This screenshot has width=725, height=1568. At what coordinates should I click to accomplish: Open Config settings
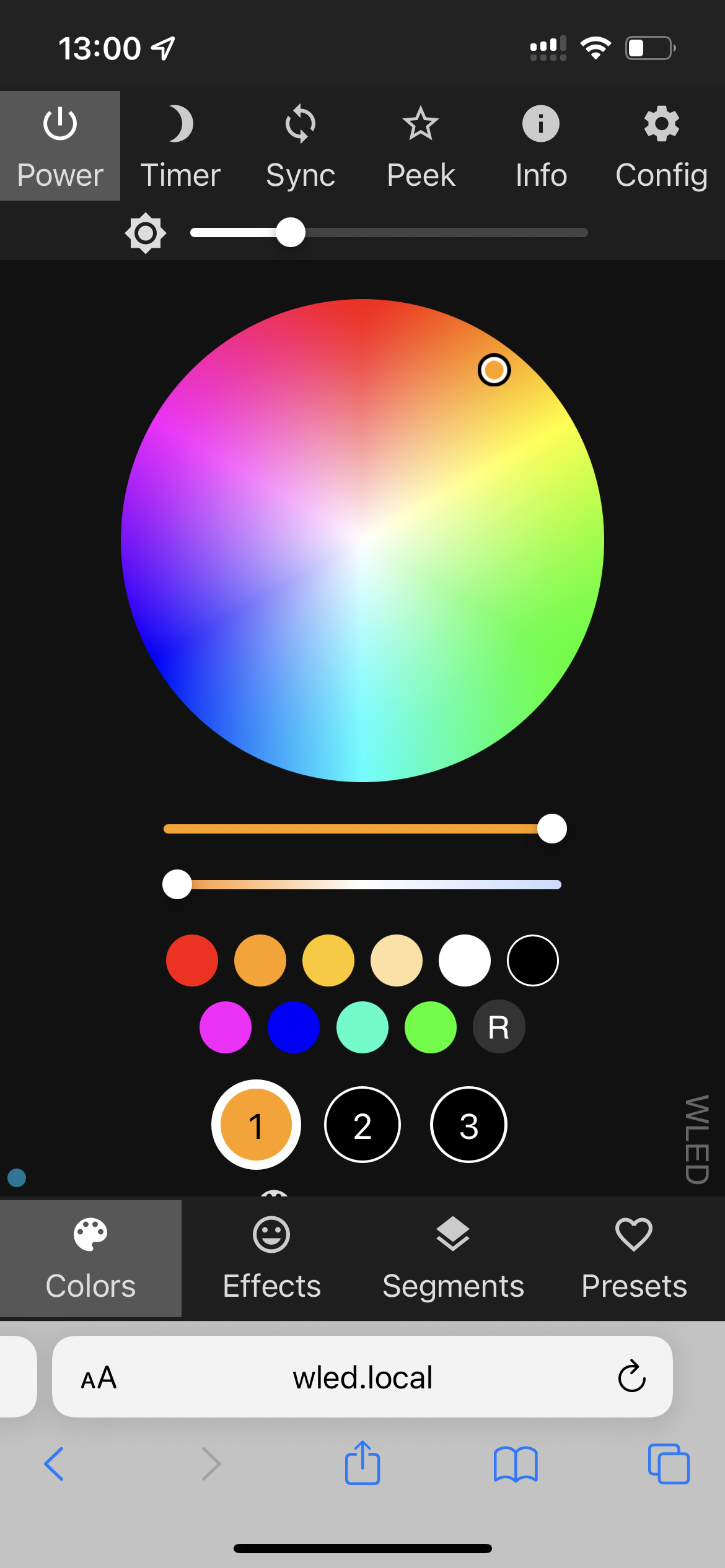[x=661, y=146]
